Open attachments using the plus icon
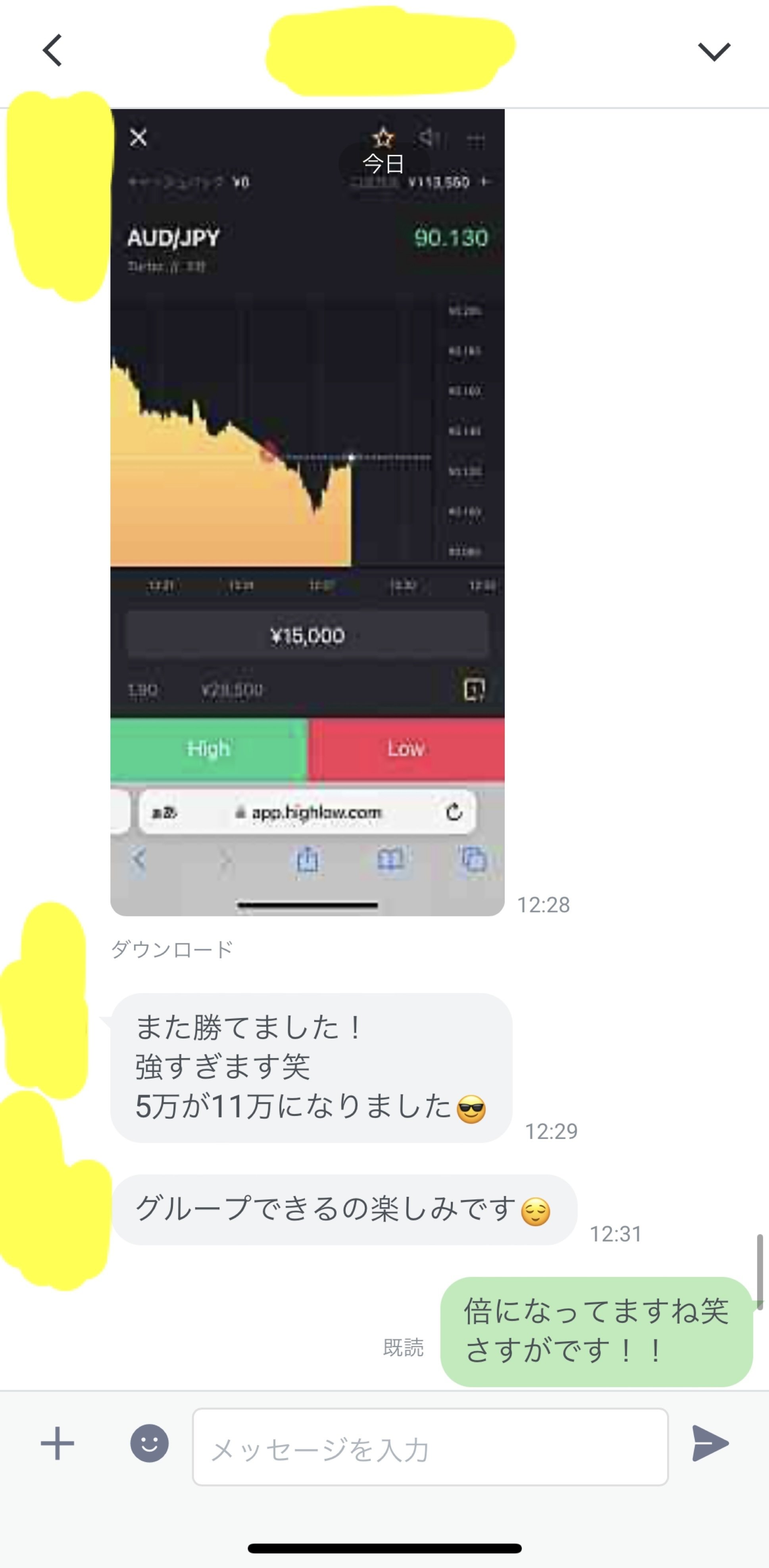The height and width of the screenshot is (1568, 769). point(56,1445)
